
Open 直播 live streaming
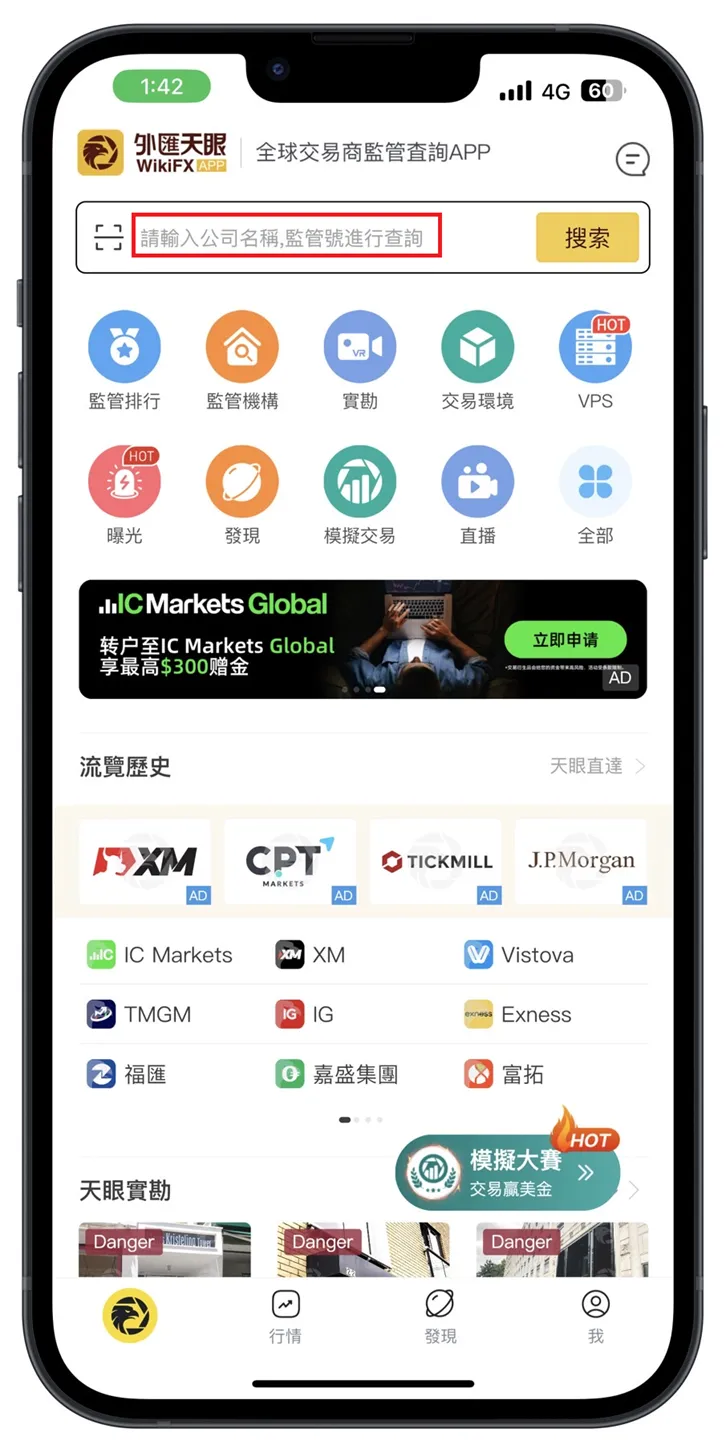(x=478, y=496)
